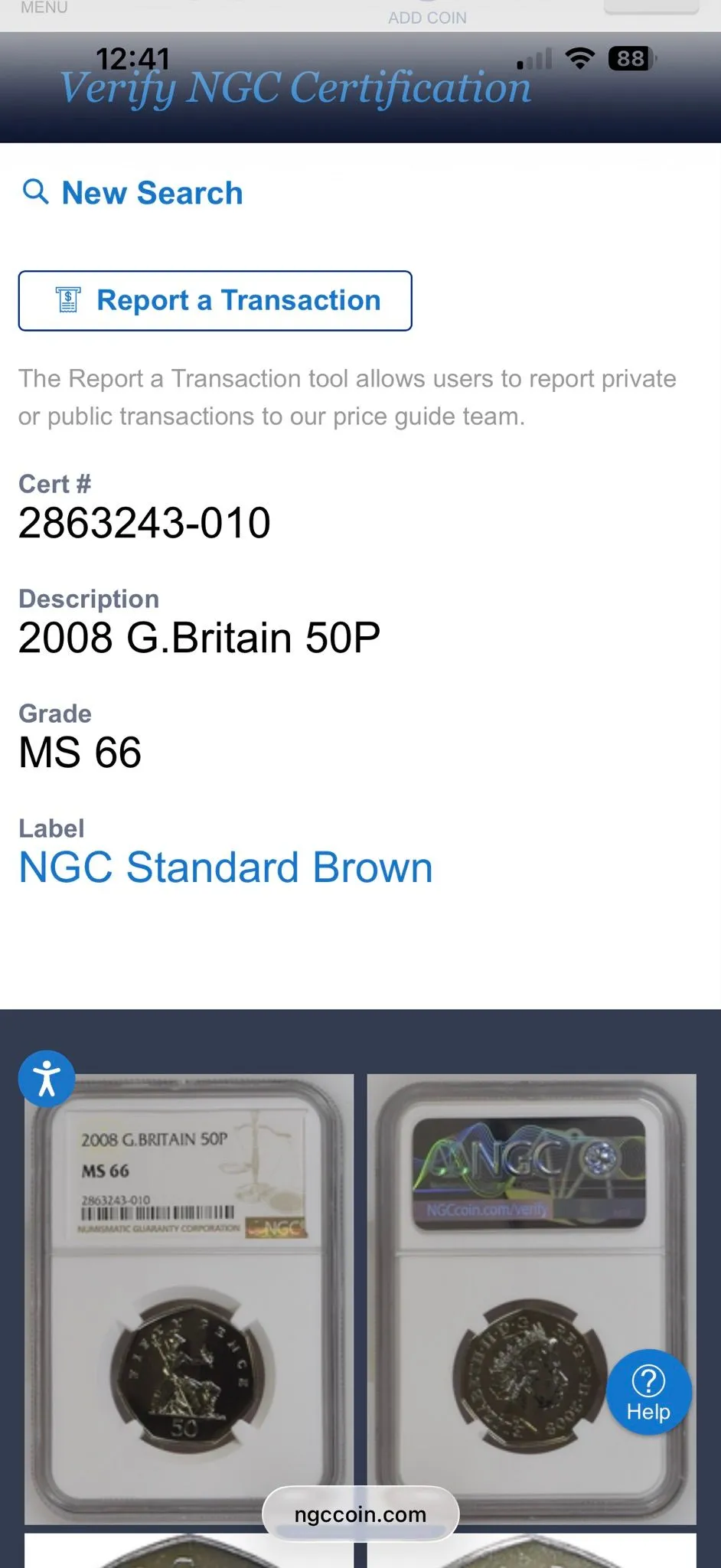Open the Help chat button
This screenshot has width=721, height=1568.
point(648,1391)
